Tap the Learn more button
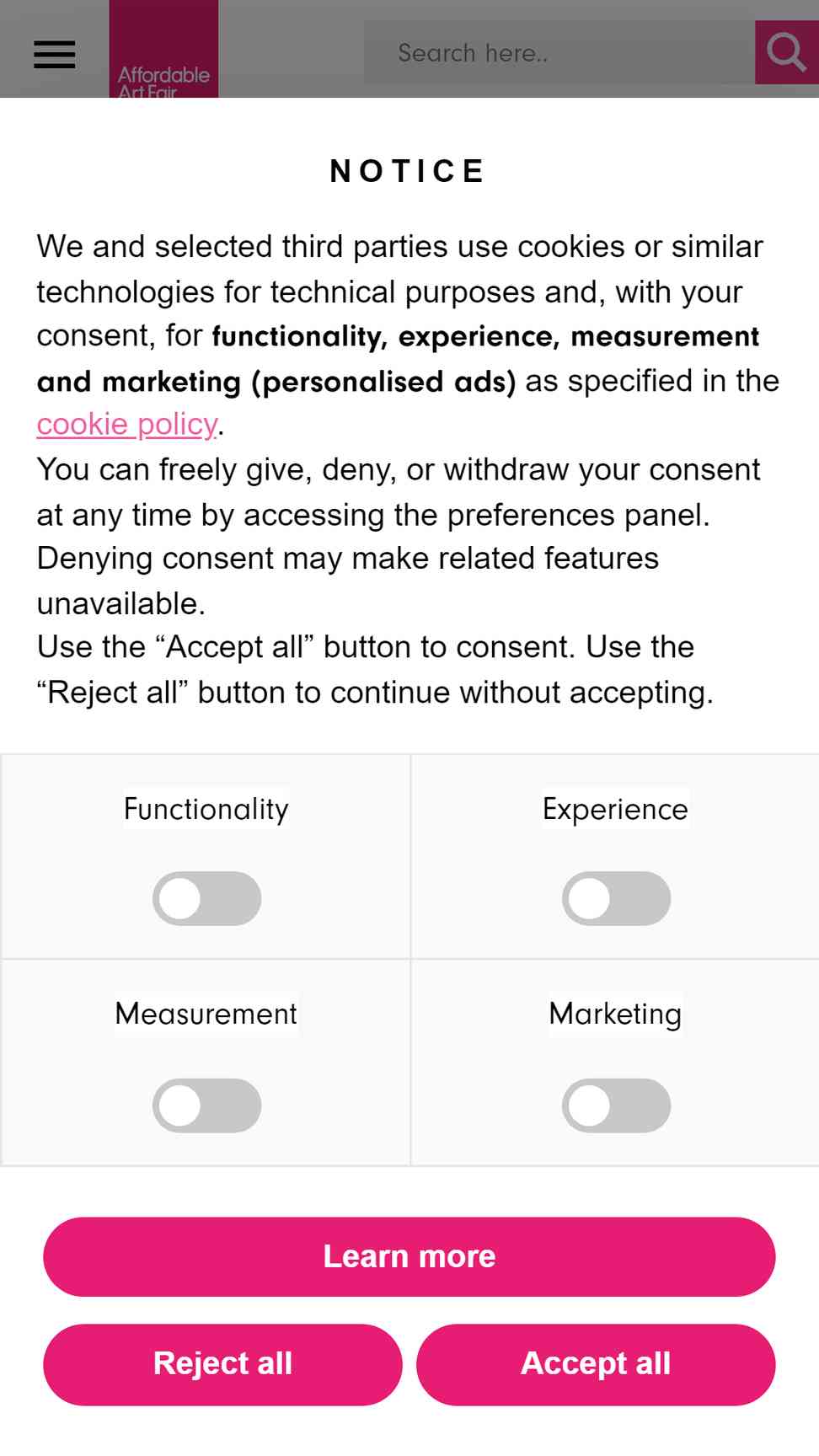Screen dimensions: 819x1456 pos(409,1256)
